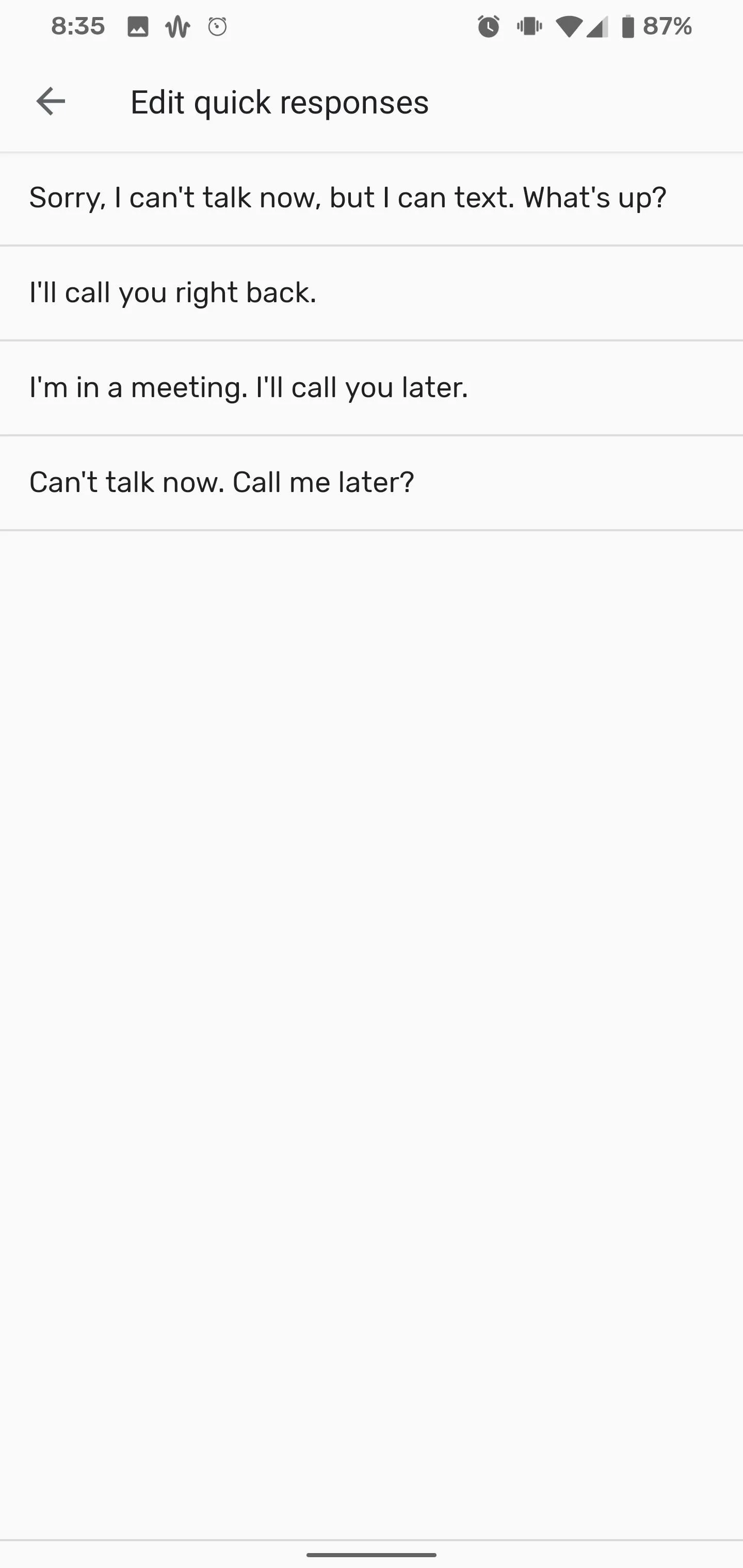The height and width of the screenshot is (1568, 743).
Task: Edit the "Sorry, I can't talk now" response
Action: (x=372, y=199)
